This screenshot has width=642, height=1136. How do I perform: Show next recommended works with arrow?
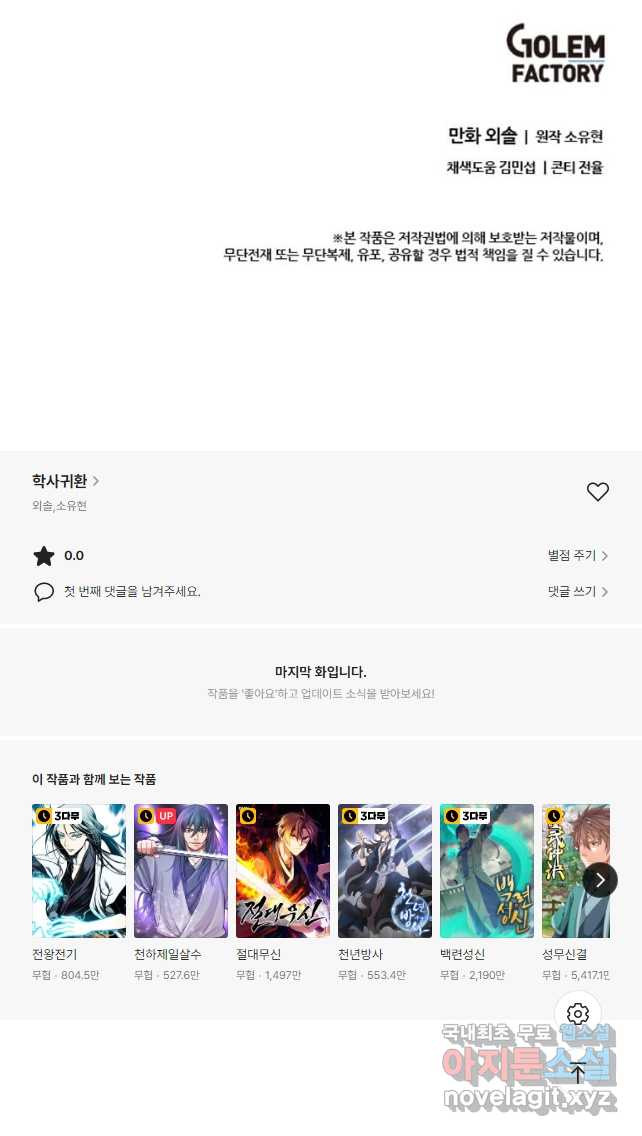click(600, 880)
